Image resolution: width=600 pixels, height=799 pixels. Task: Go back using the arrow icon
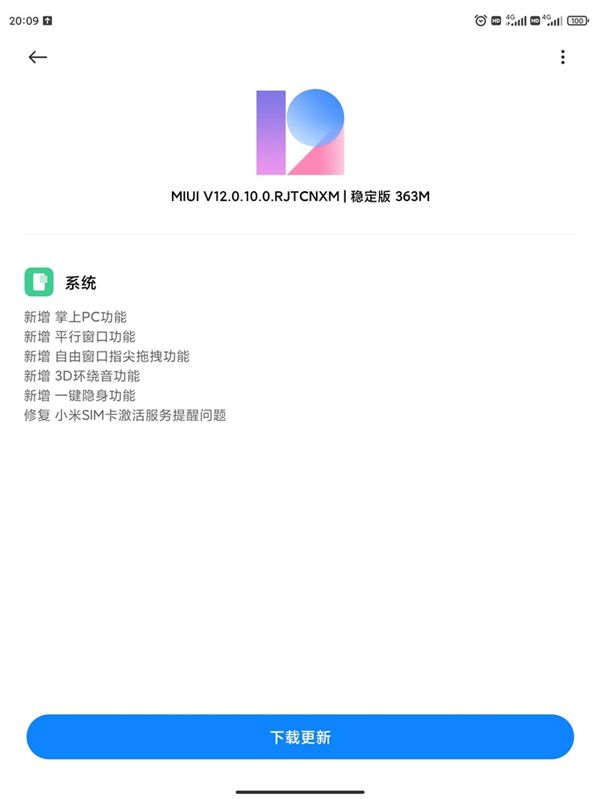pos(38,57)
